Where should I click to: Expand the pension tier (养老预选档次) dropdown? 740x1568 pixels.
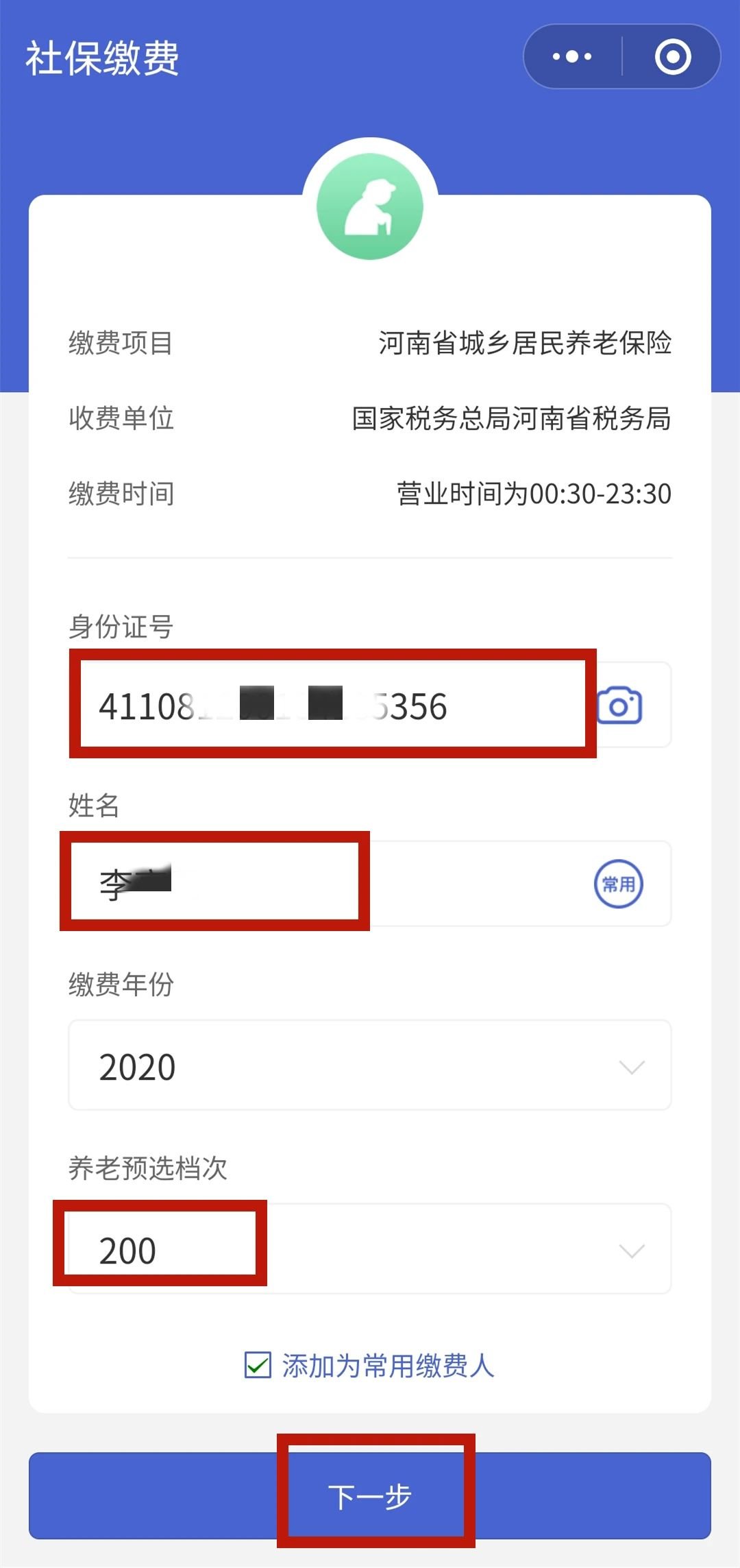pyautogui.click(x=370, y=1250)
